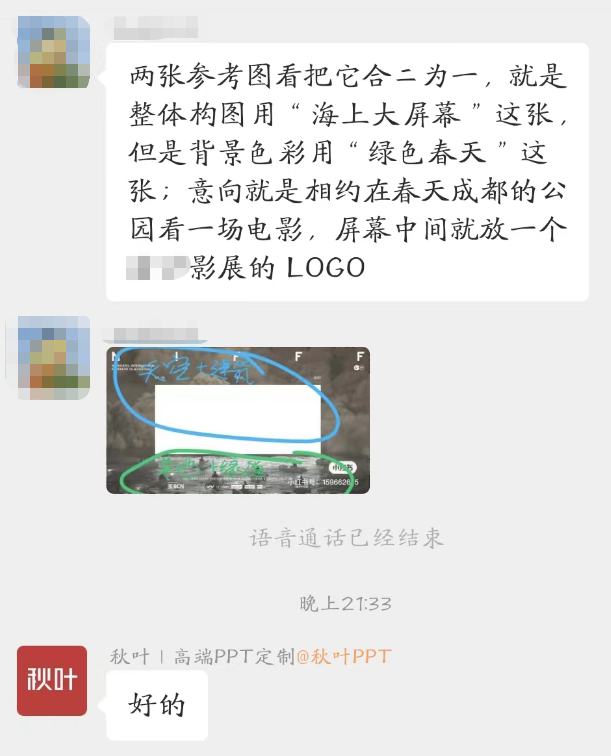Image resolution: width=611 pixels, height=756 pixels.
Task: Open the red 秋叶 avatar profile
Action: click(52, 681)
